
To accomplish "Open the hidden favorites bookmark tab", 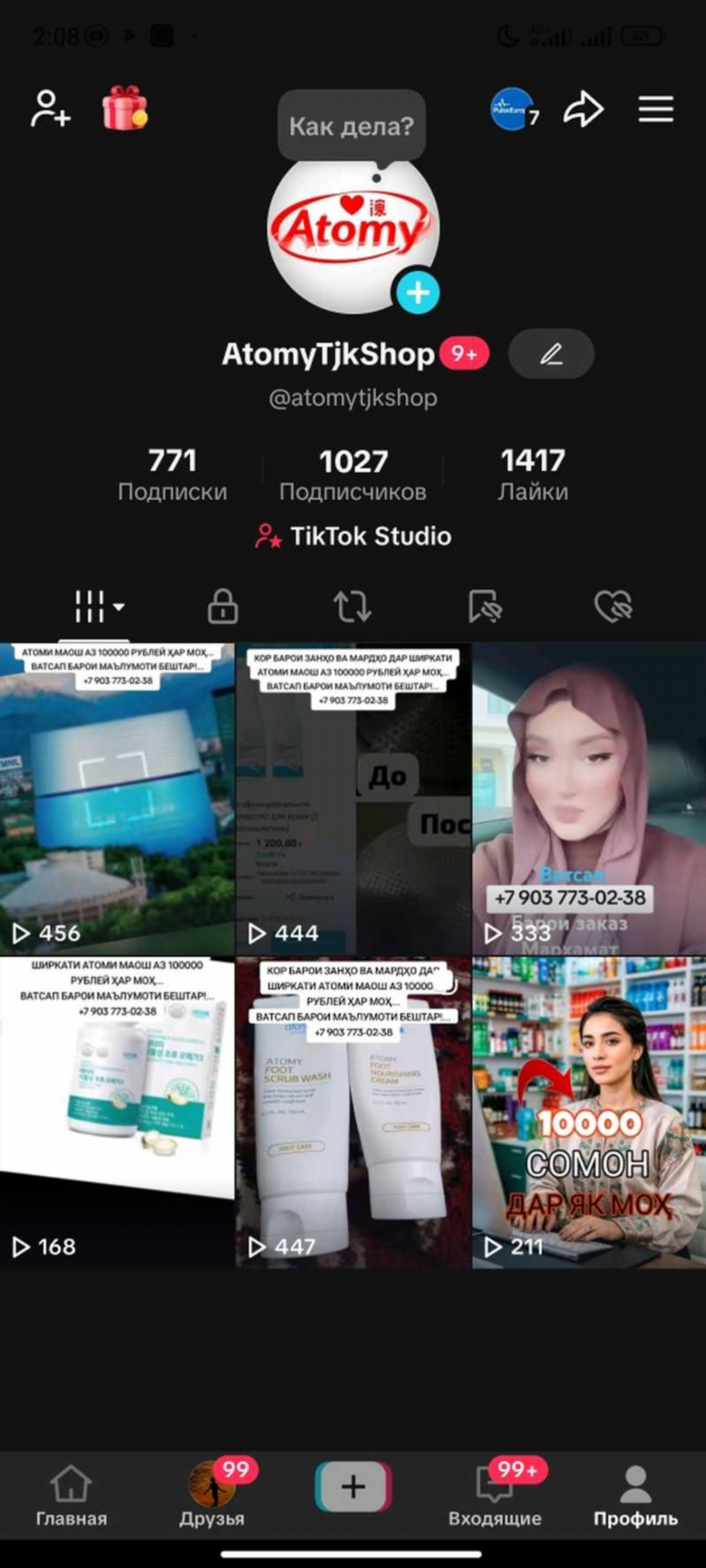I will [x=484, y=607].
